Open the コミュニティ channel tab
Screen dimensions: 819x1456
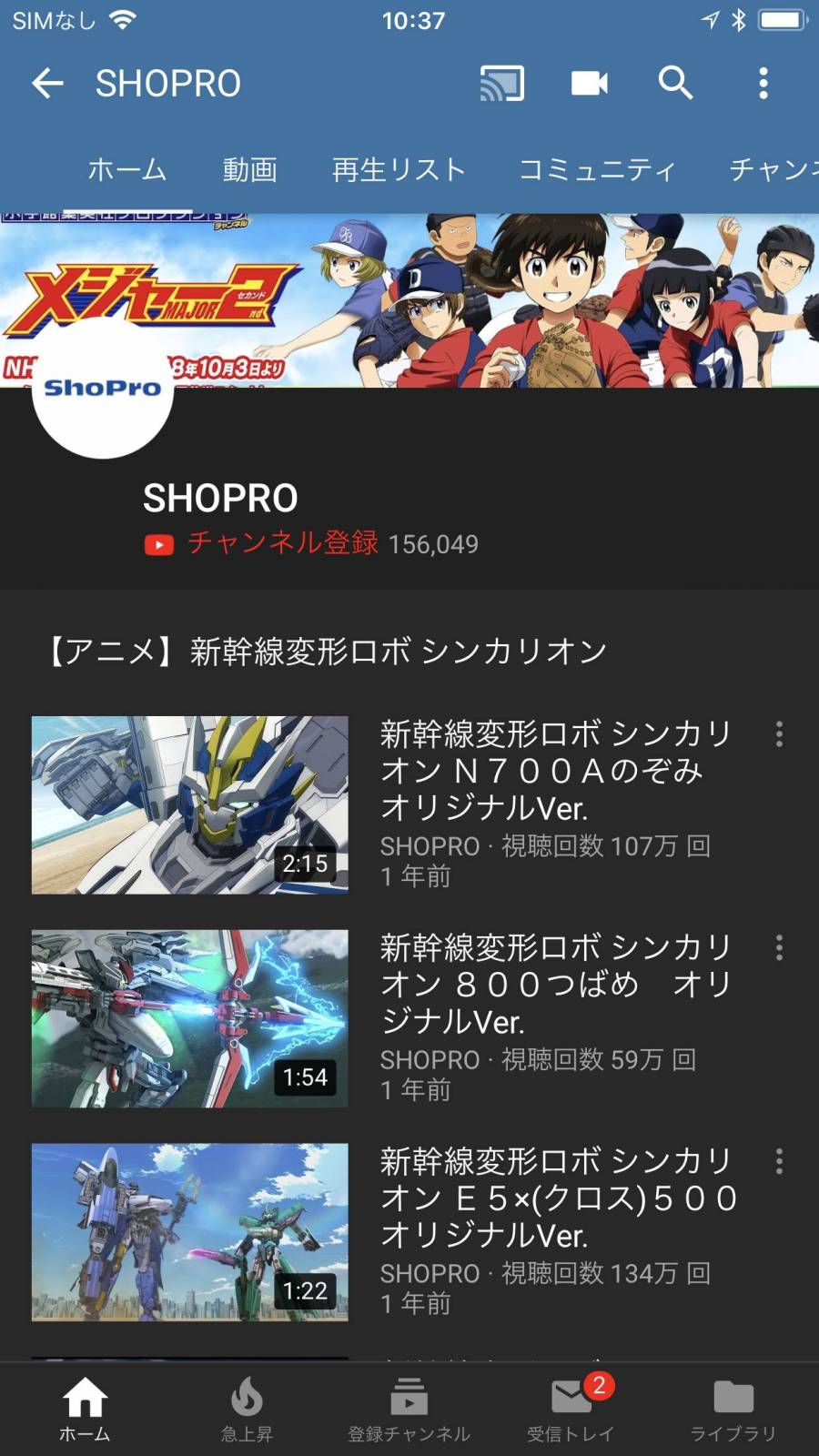597,169
